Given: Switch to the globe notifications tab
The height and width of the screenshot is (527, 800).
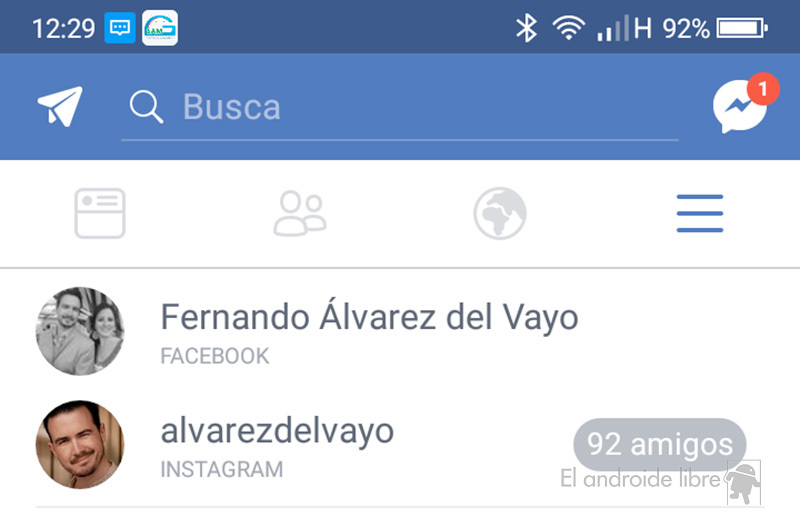Looking at the screenshot, I should (500, 213).
